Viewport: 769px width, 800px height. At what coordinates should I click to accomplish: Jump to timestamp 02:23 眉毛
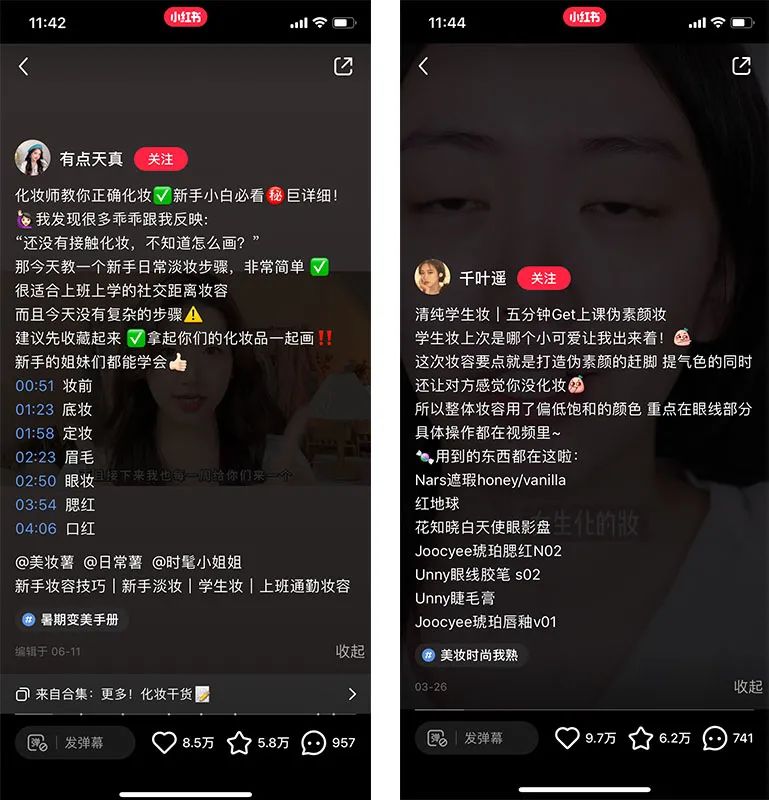[x=35, y=457]
